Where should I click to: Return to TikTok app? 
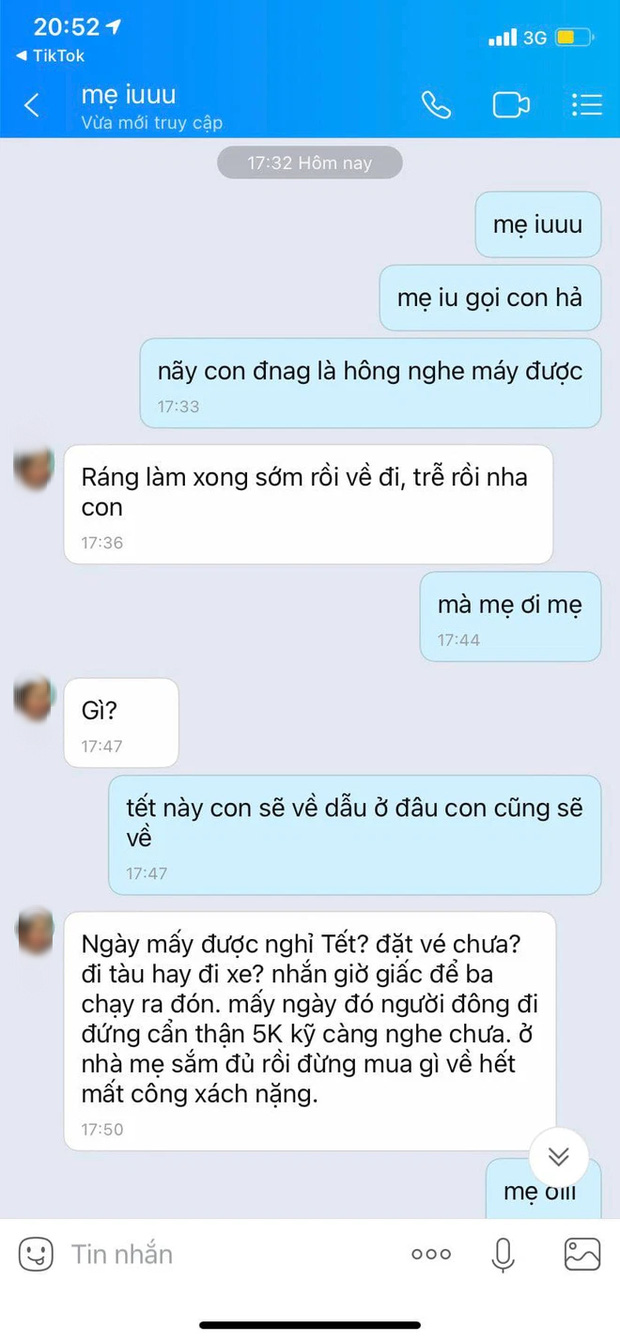pos(50,56)
